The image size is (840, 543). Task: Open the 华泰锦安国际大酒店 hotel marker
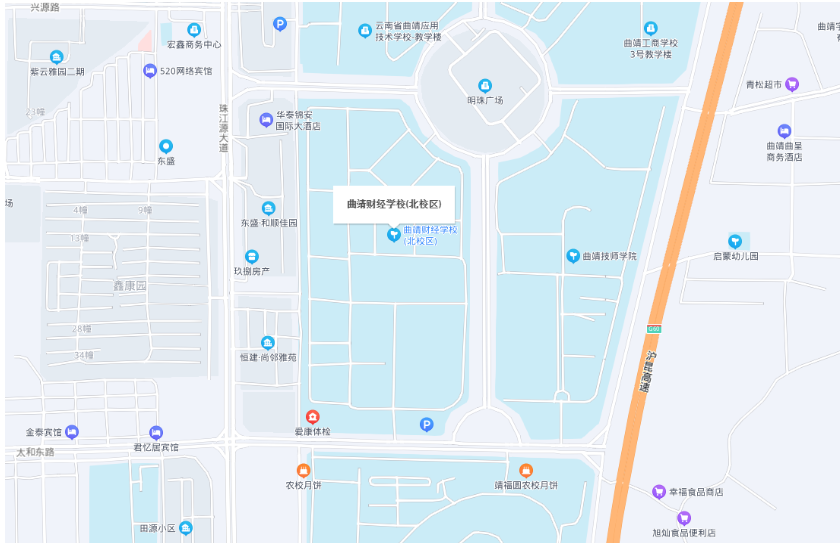pyautogui.click(x=266, y=120)
